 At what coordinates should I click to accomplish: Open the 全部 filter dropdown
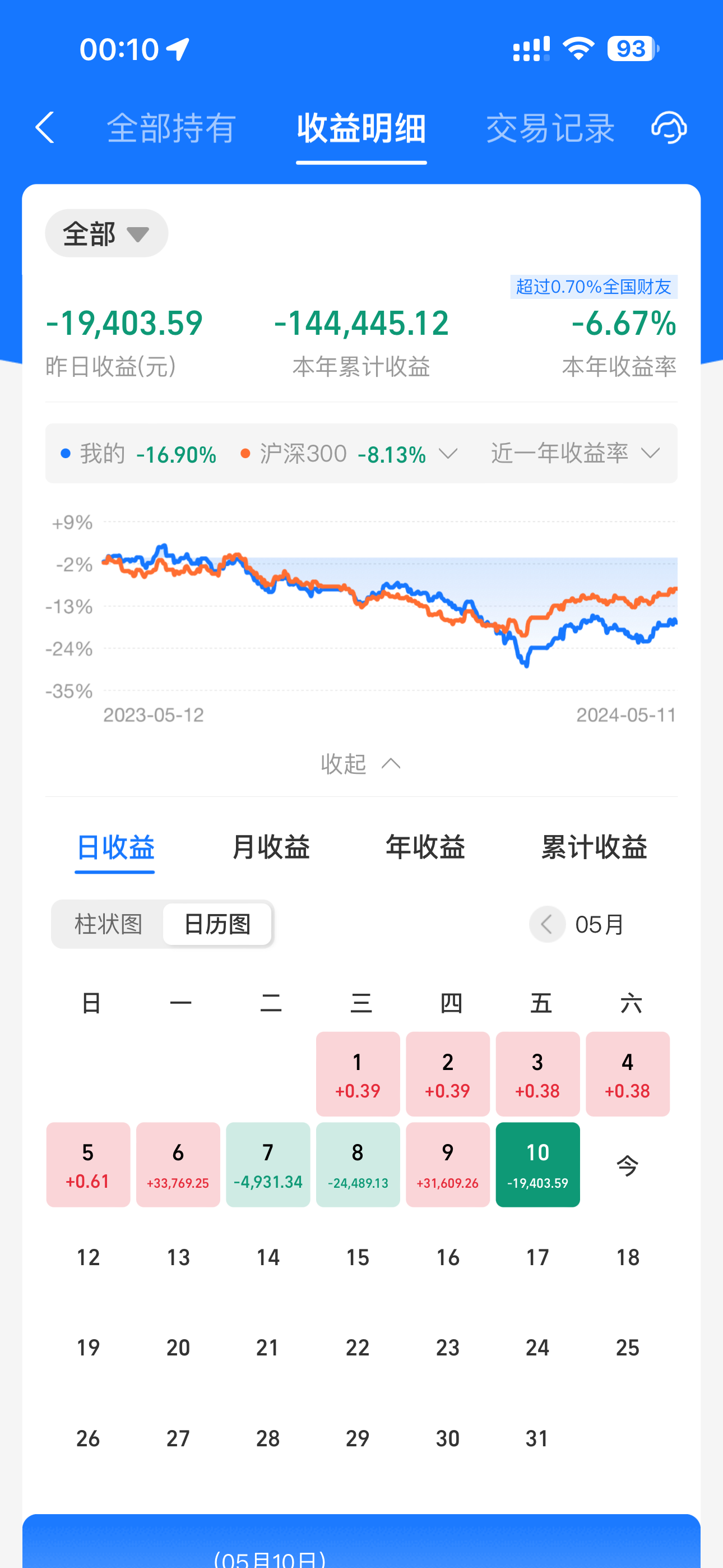[106, 233]
